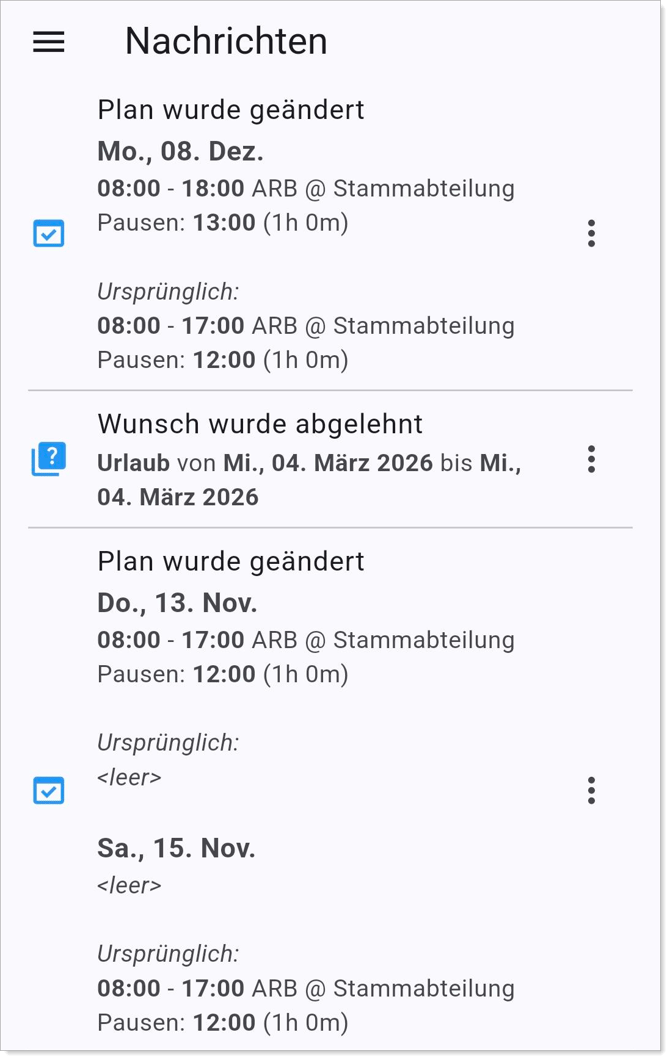The width and height of the screenshot is (670, 1060).
Task: Open overflow menu for the rejected Urlaub request
Action: 591,460
